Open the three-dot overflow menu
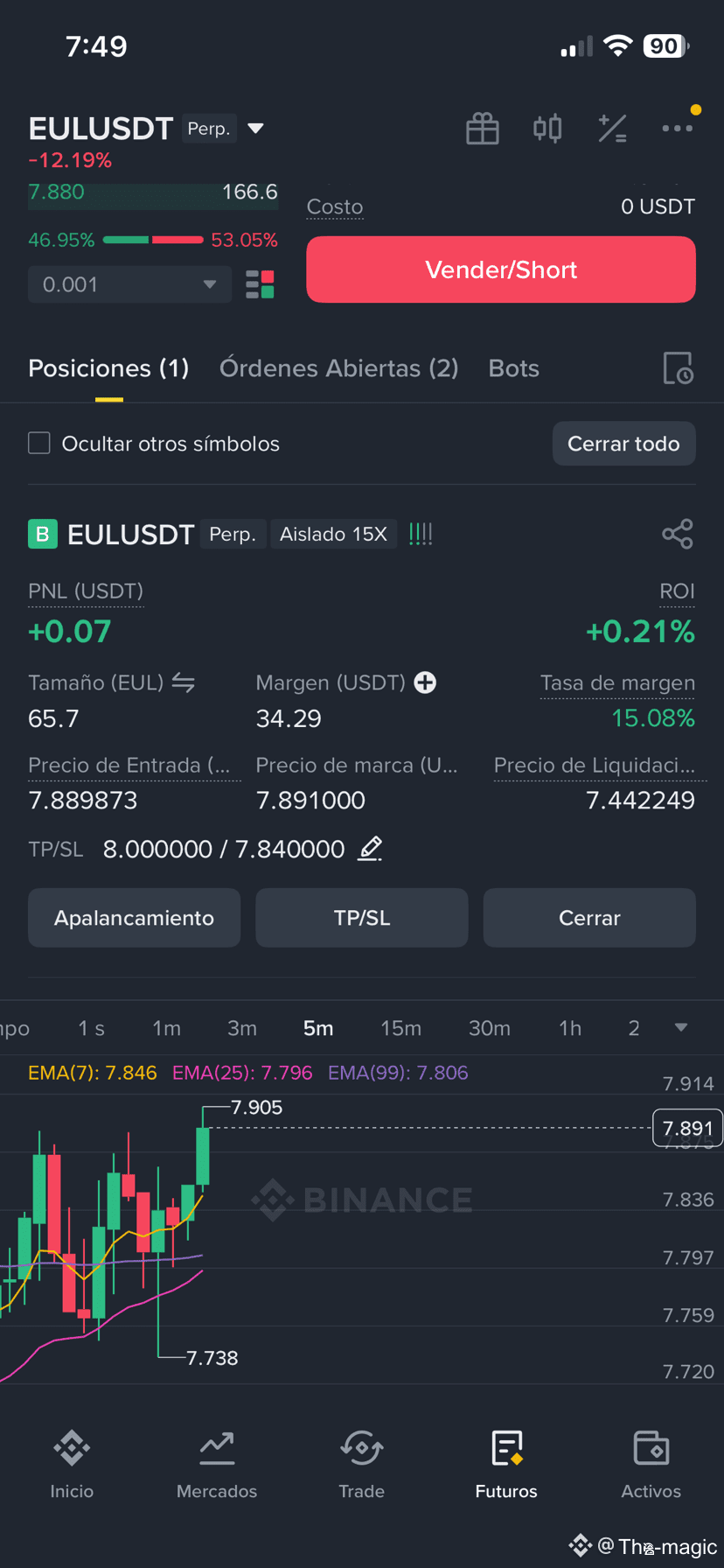The height and width of the screenshot is (1568, 724). coord(677,129)
